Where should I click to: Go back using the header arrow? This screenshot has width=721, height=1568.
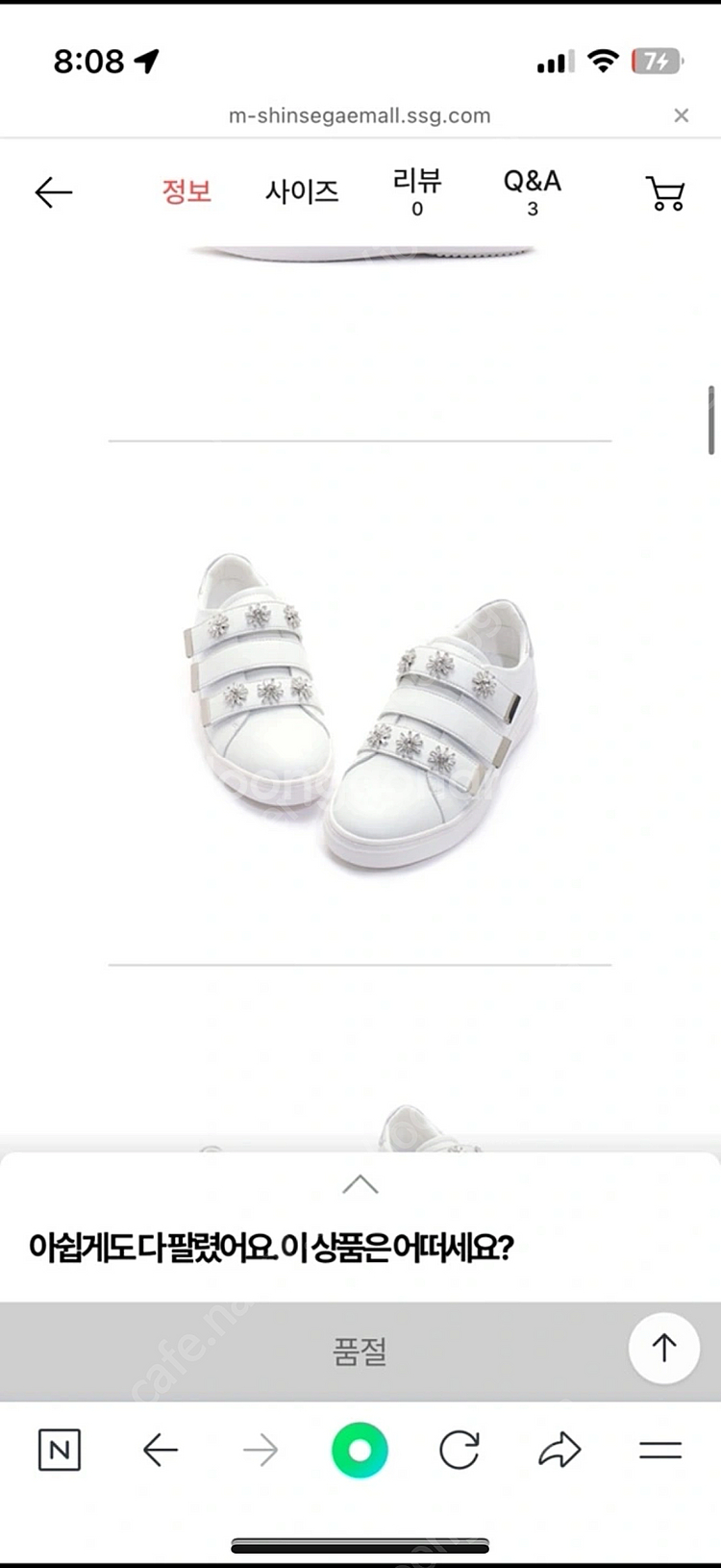tap(54, 192)
